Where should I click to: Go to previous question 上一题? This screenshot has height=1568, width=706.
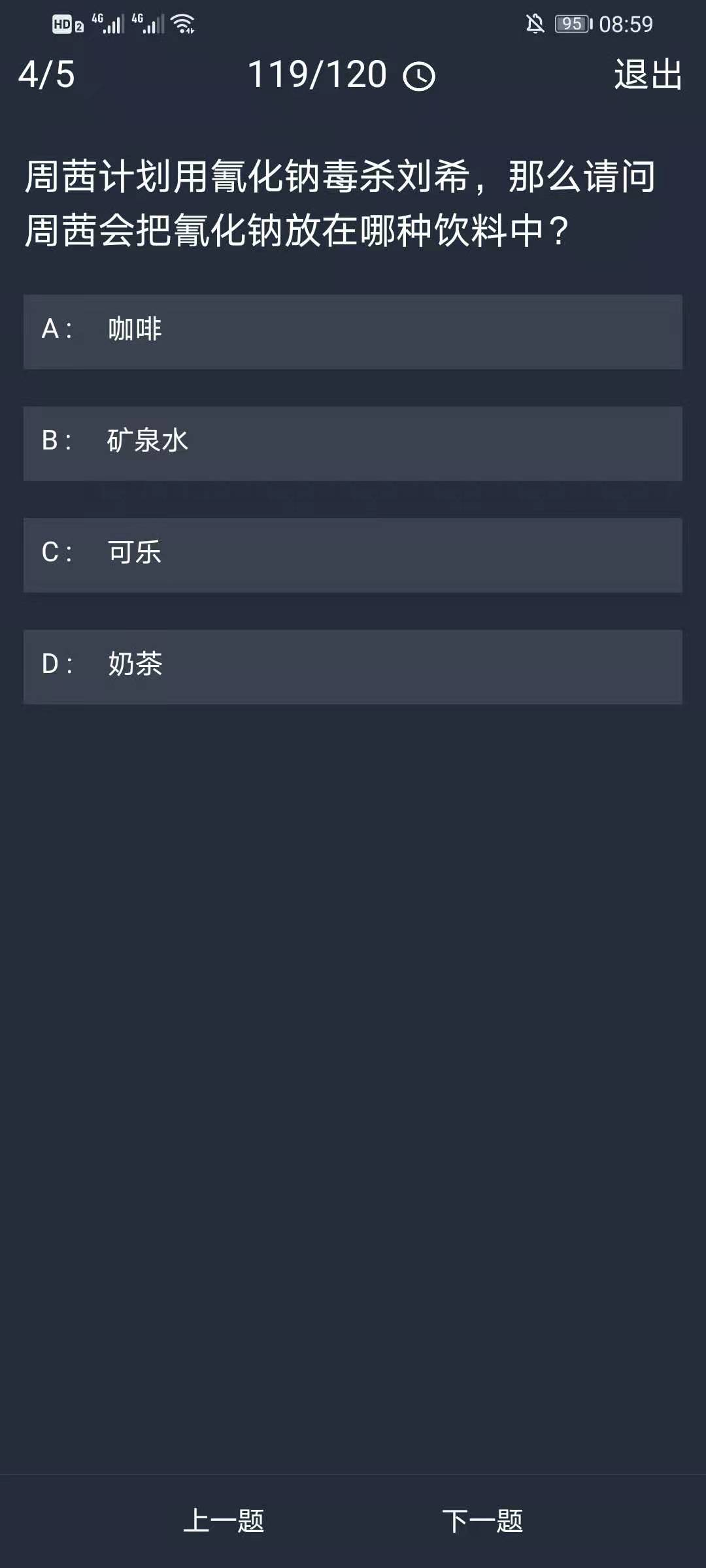tap(224, 1521)
